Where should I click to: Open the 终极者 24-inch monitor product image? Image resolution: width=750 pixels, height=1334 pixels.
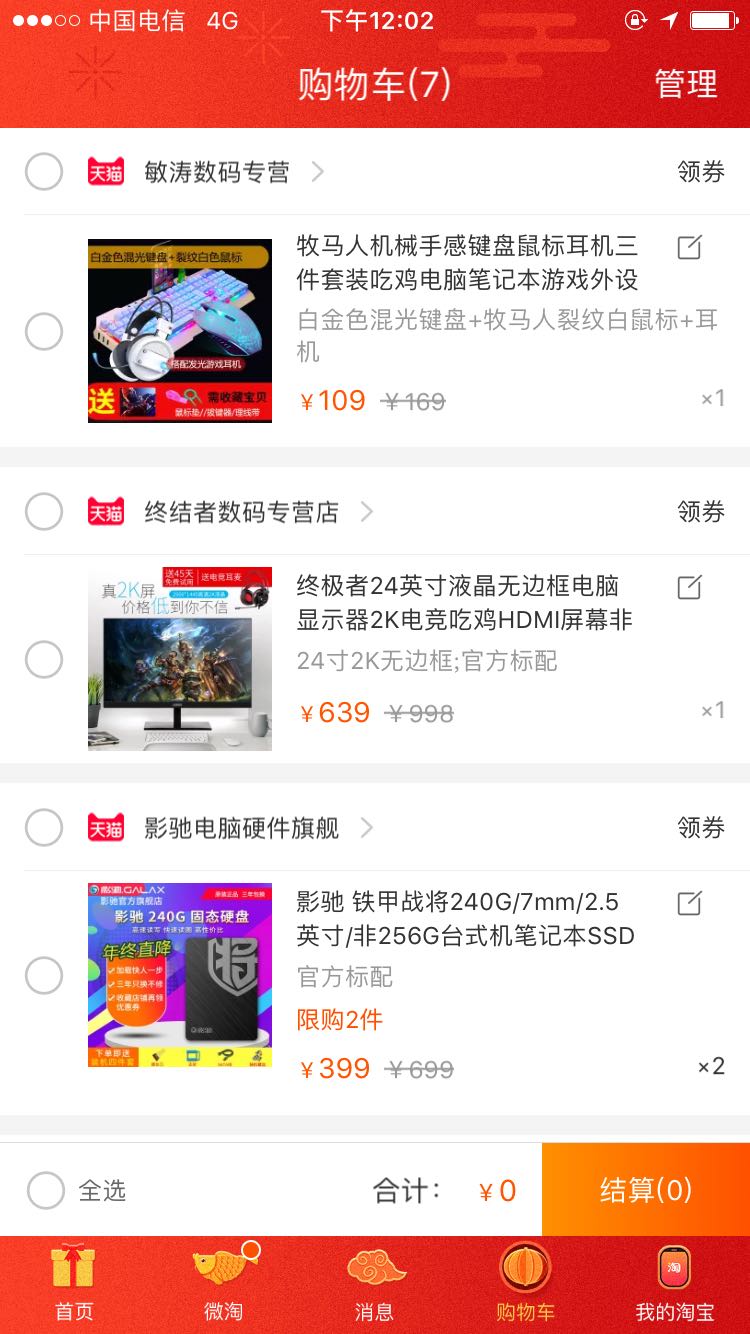(180, 659)
